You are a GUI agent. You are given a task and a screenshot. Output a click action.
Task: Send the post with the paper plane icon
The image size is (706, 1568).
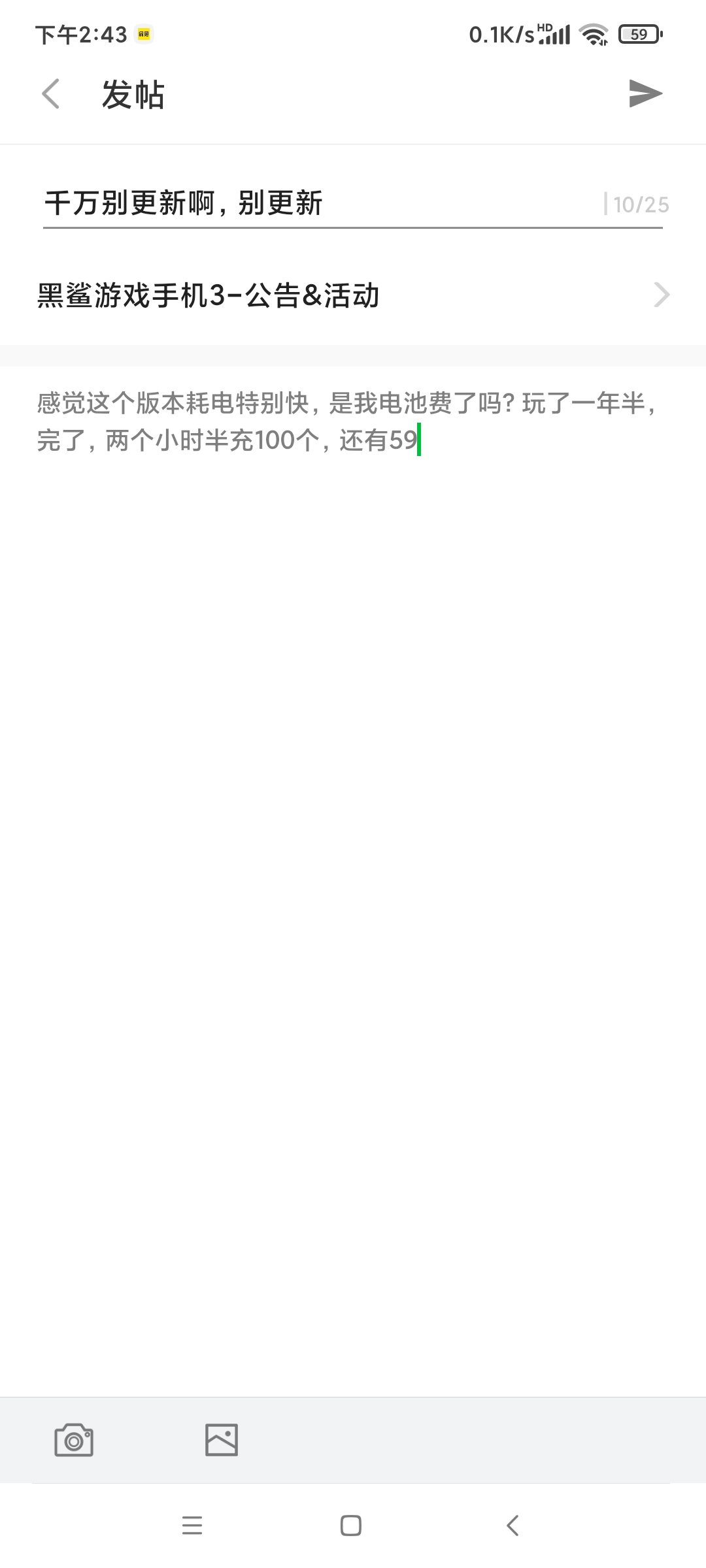(645, 93)
